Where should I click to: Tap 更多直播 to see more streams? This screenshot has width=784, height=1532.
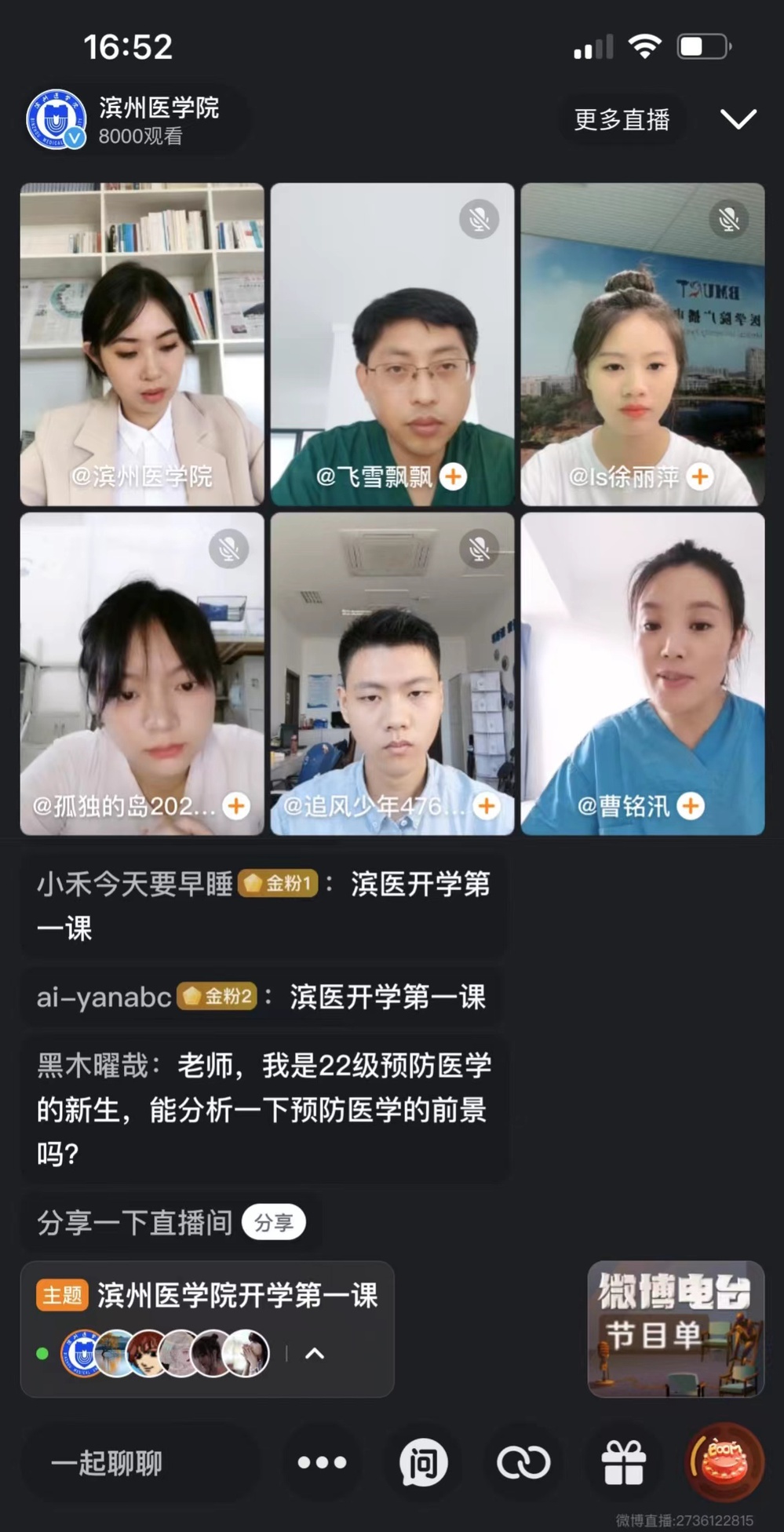622,119
